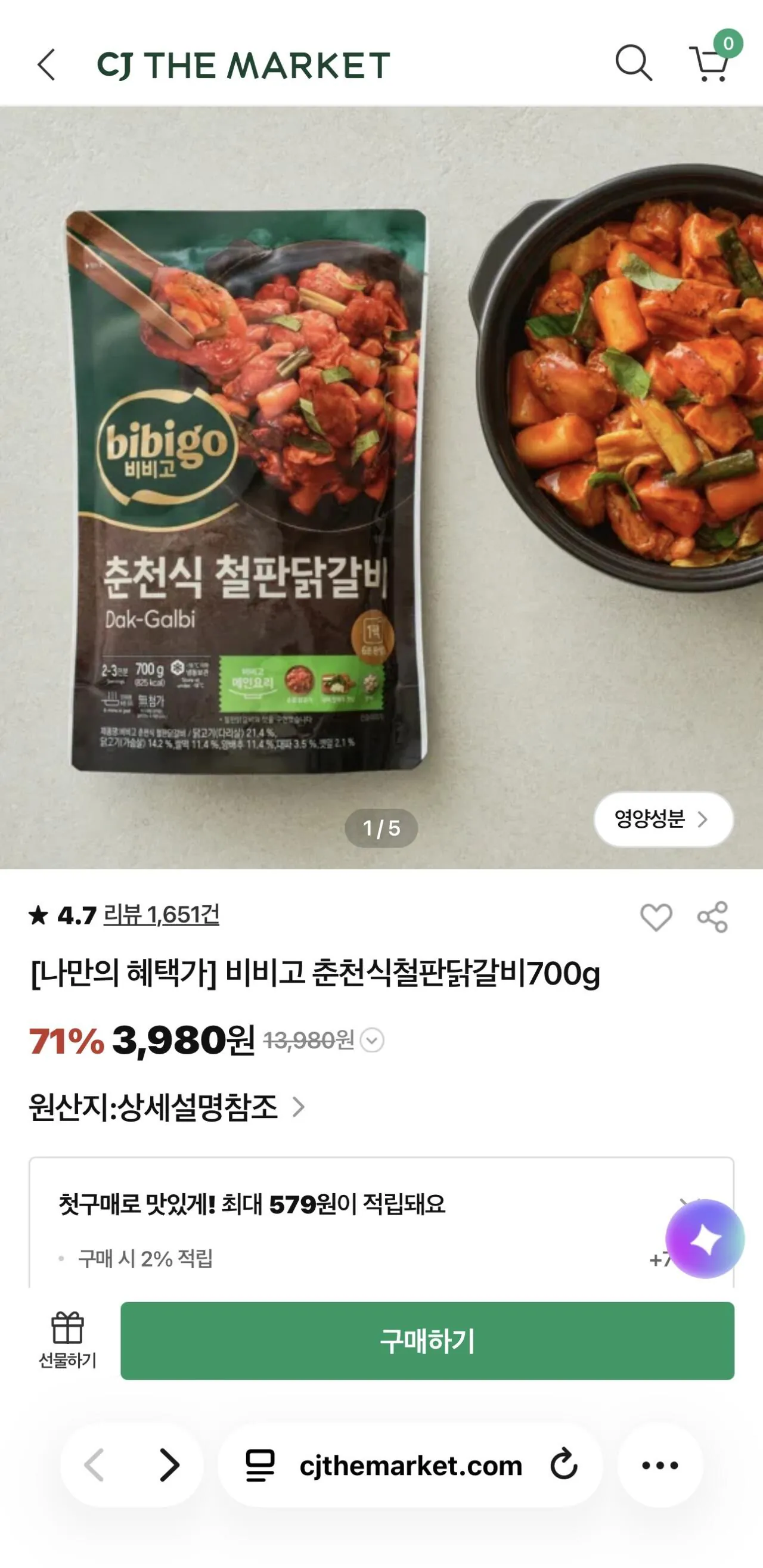Reload the page with the refresh icon
The image size is (763, 1568).
[x=563, y=1464]
